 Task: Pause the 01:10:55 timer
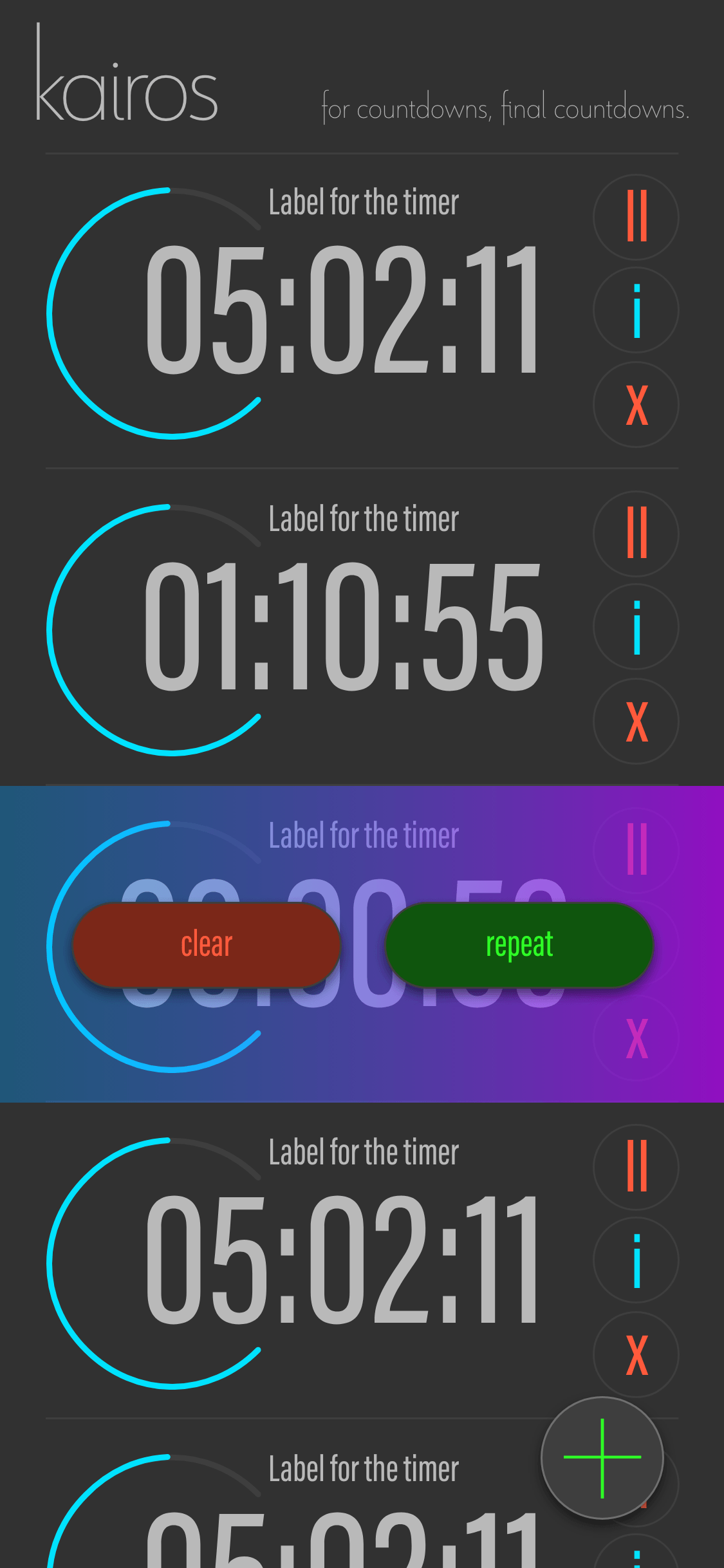coord(636,534)
